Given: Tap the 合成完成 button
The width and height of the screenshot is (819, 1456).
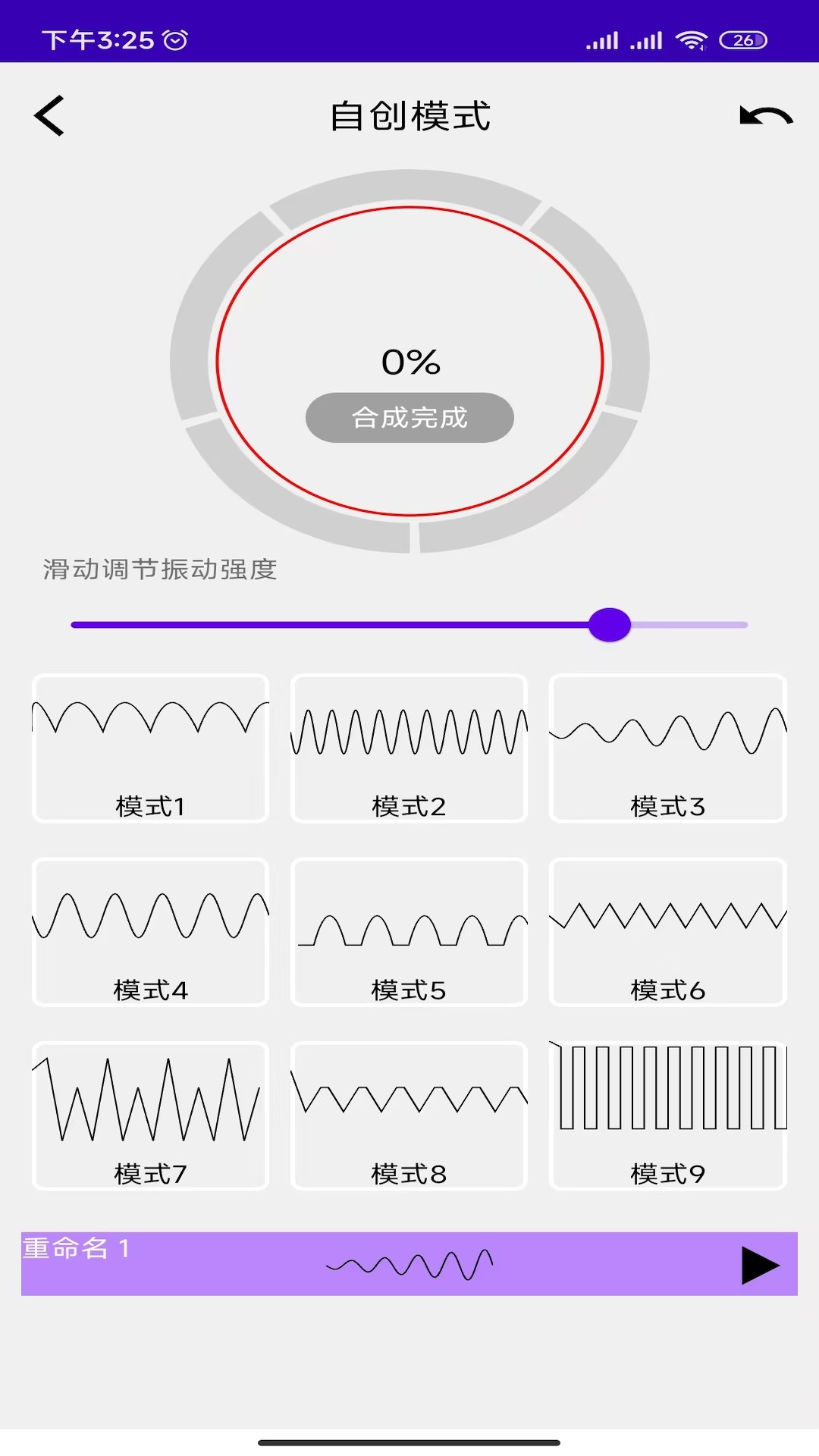Looking at the screenshot, I should click(409, 417).
